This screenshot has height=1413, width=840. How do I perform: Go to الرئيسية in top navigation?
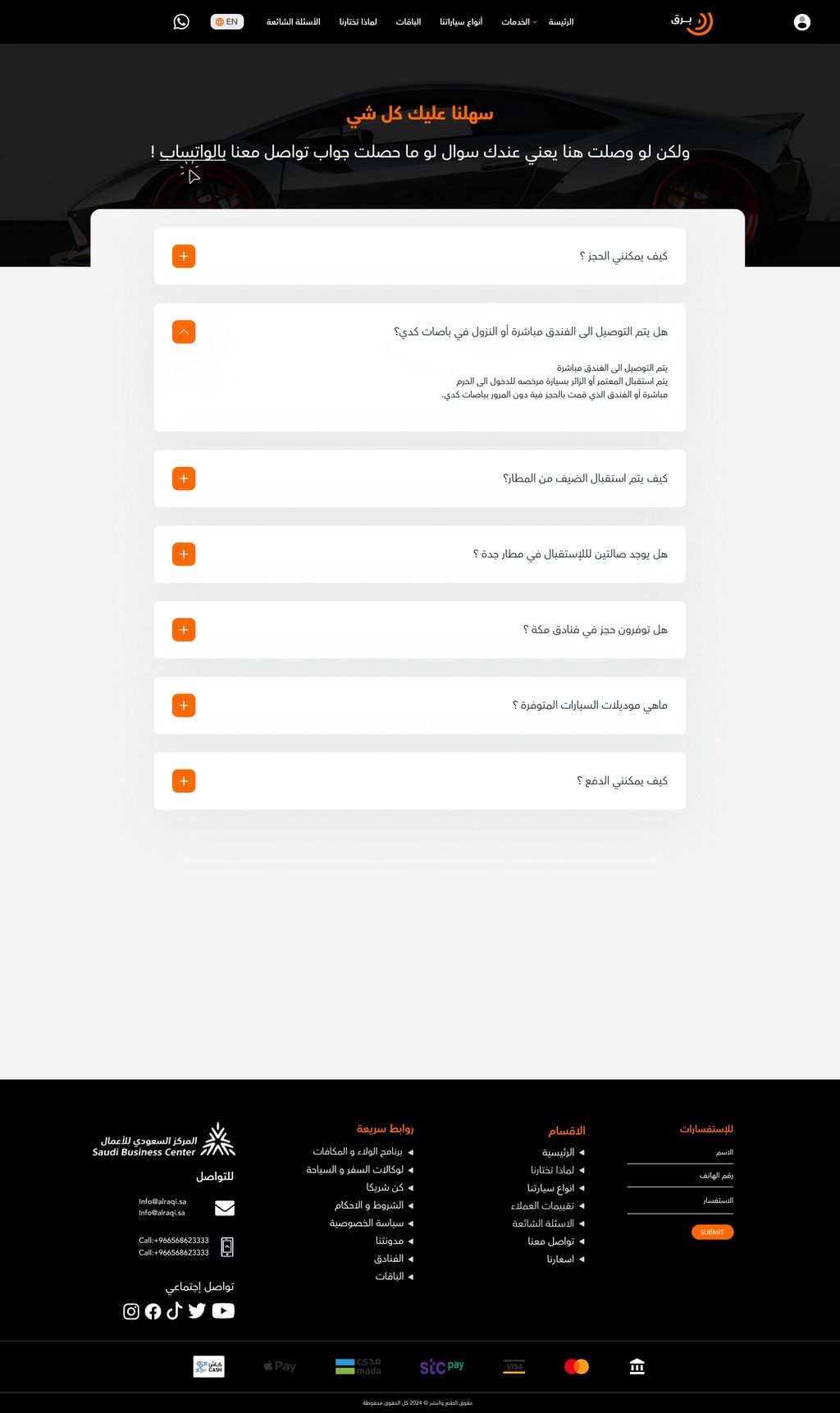(x=561, y=22)
